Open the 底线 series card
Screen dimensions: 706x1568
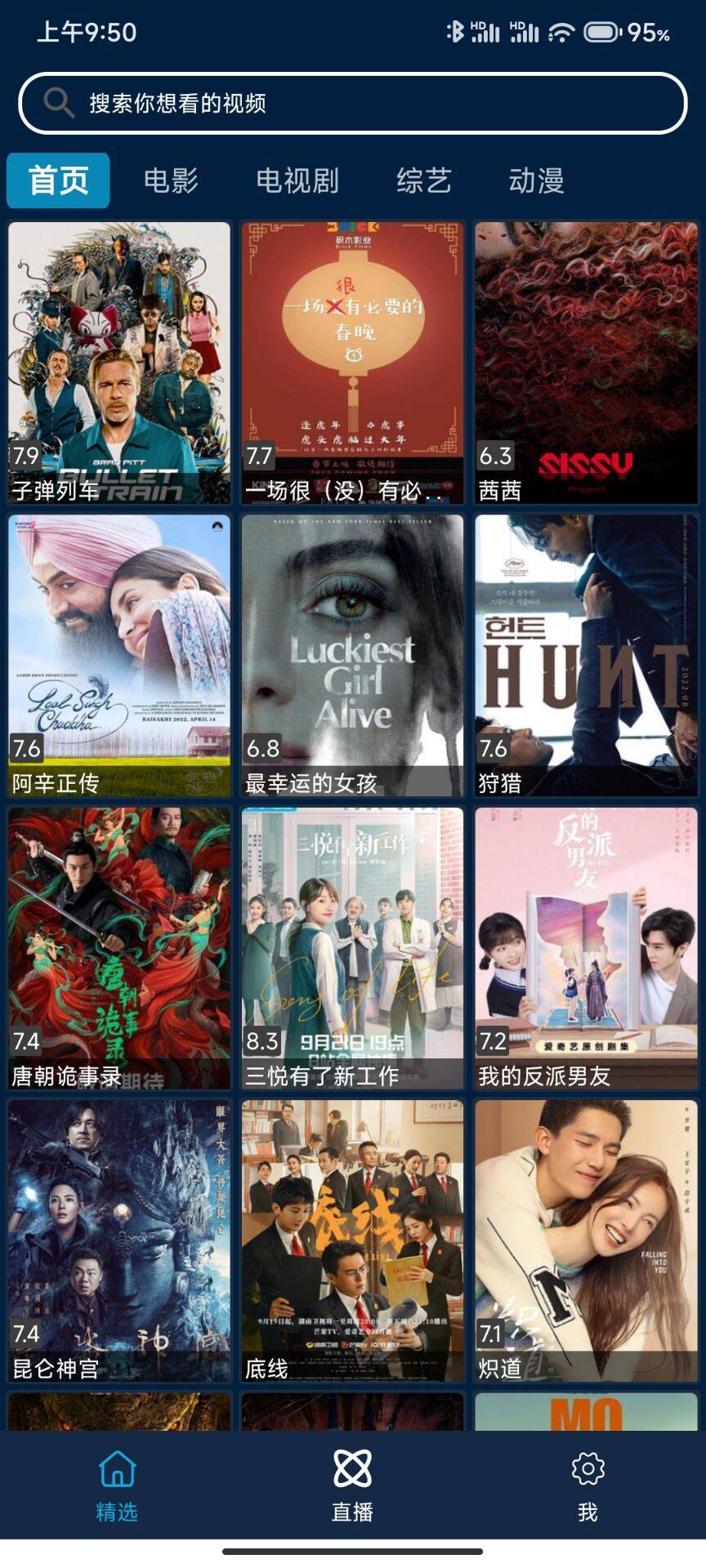[352, 1241]
